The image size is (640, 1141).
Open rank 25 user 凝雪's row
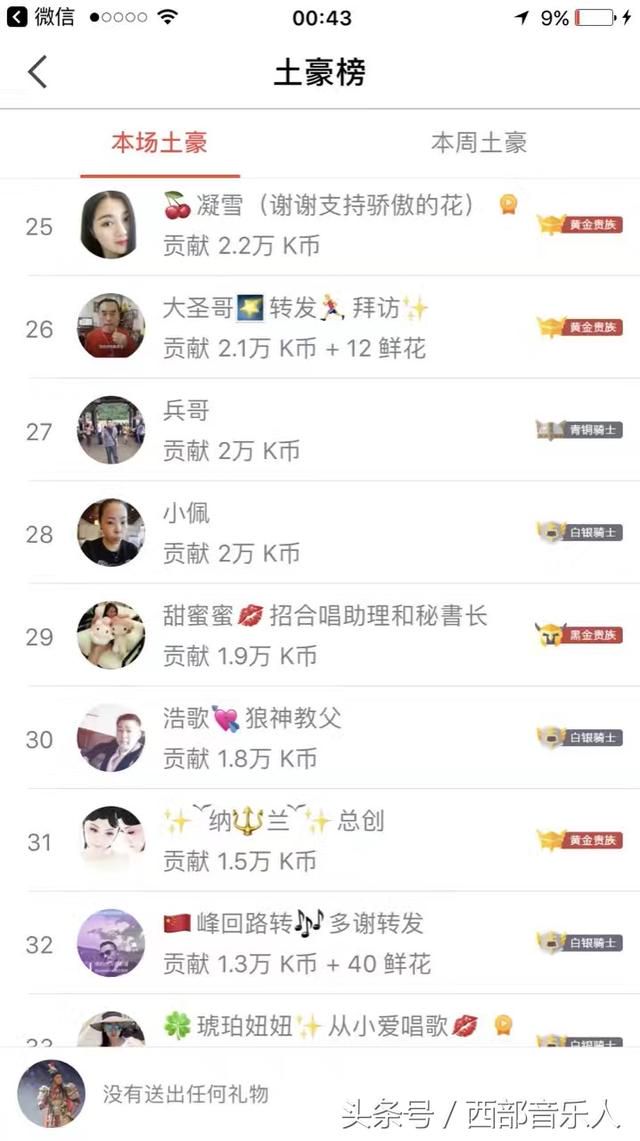click(x=320, y=225)
